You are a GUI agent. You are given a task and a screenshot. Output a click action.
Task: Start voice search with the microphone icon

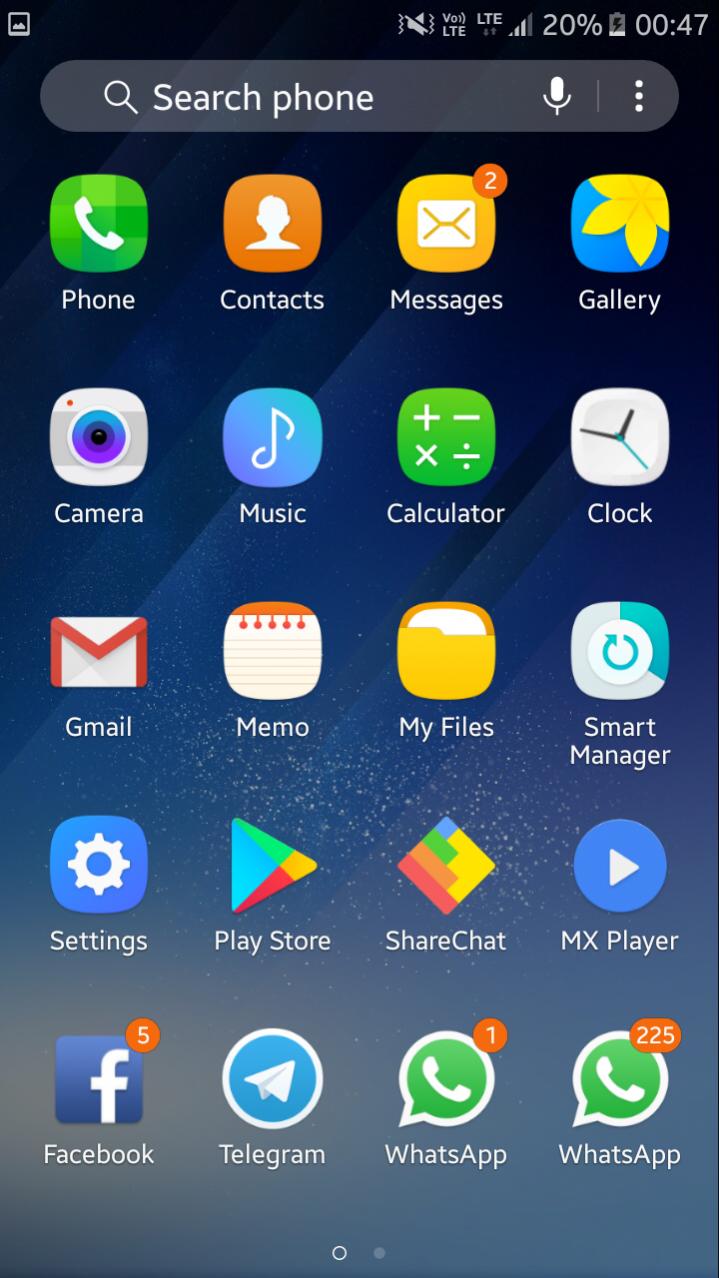[557, 96]
